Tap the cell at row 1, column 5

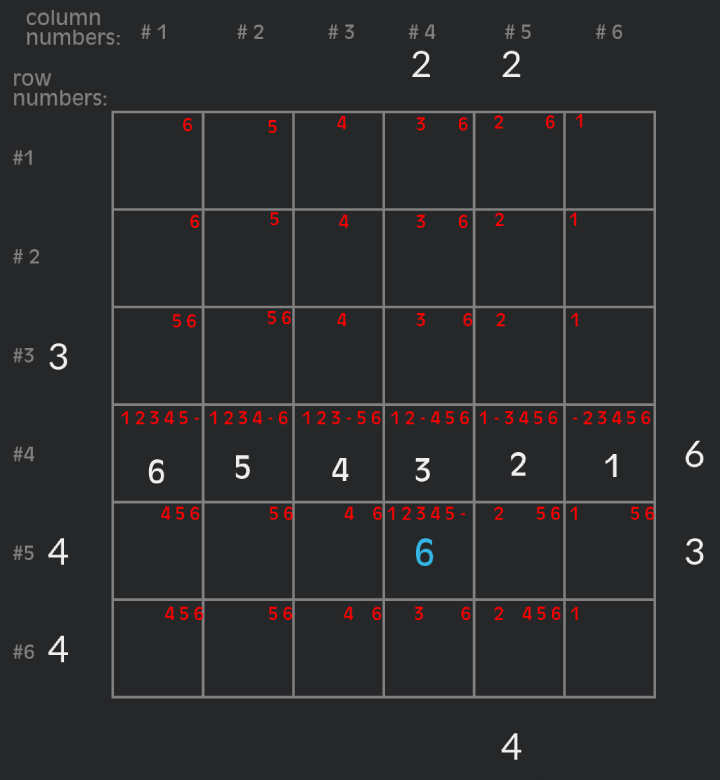click(x=519, y=161)
